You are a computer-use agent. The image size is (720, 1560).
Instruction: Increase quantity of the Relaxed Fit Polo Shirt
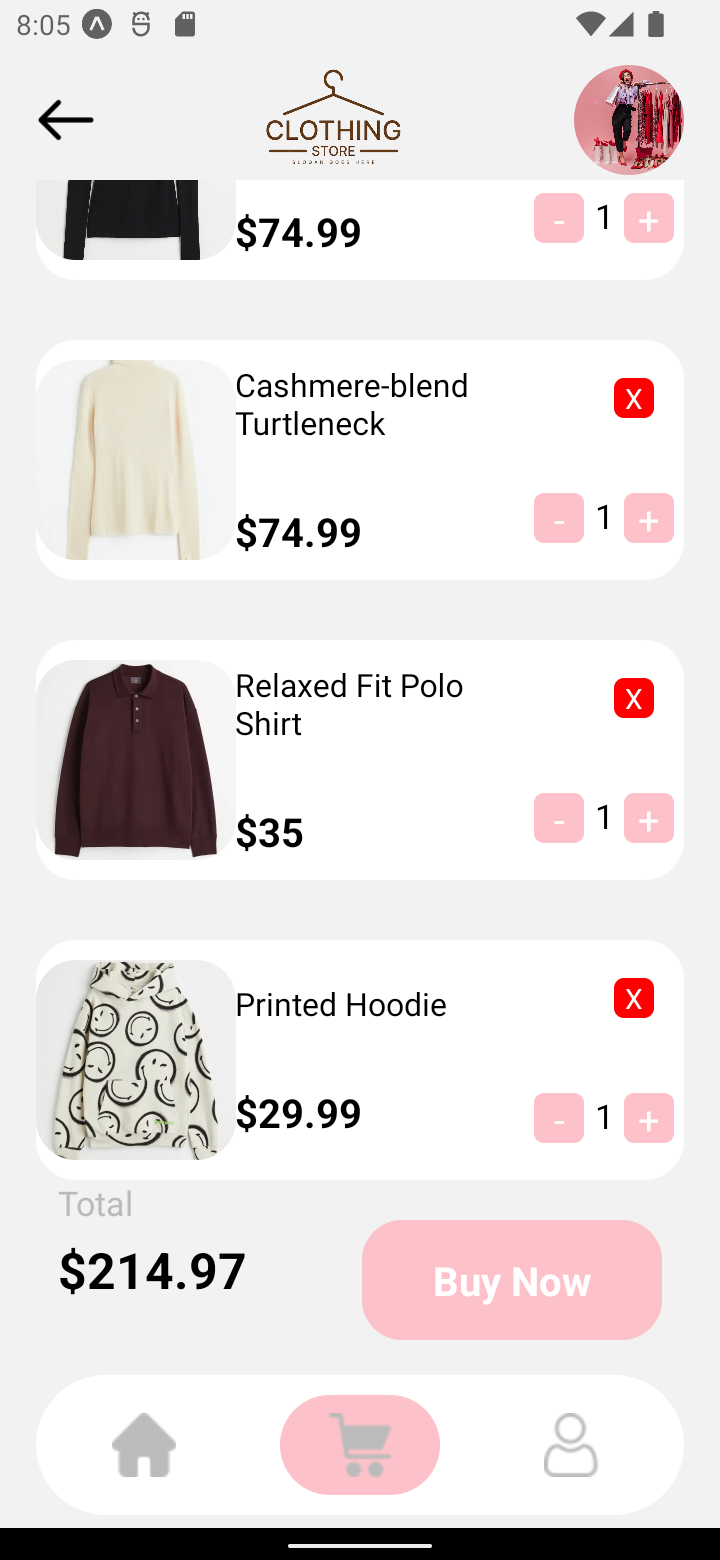click(x=648, y=818)
